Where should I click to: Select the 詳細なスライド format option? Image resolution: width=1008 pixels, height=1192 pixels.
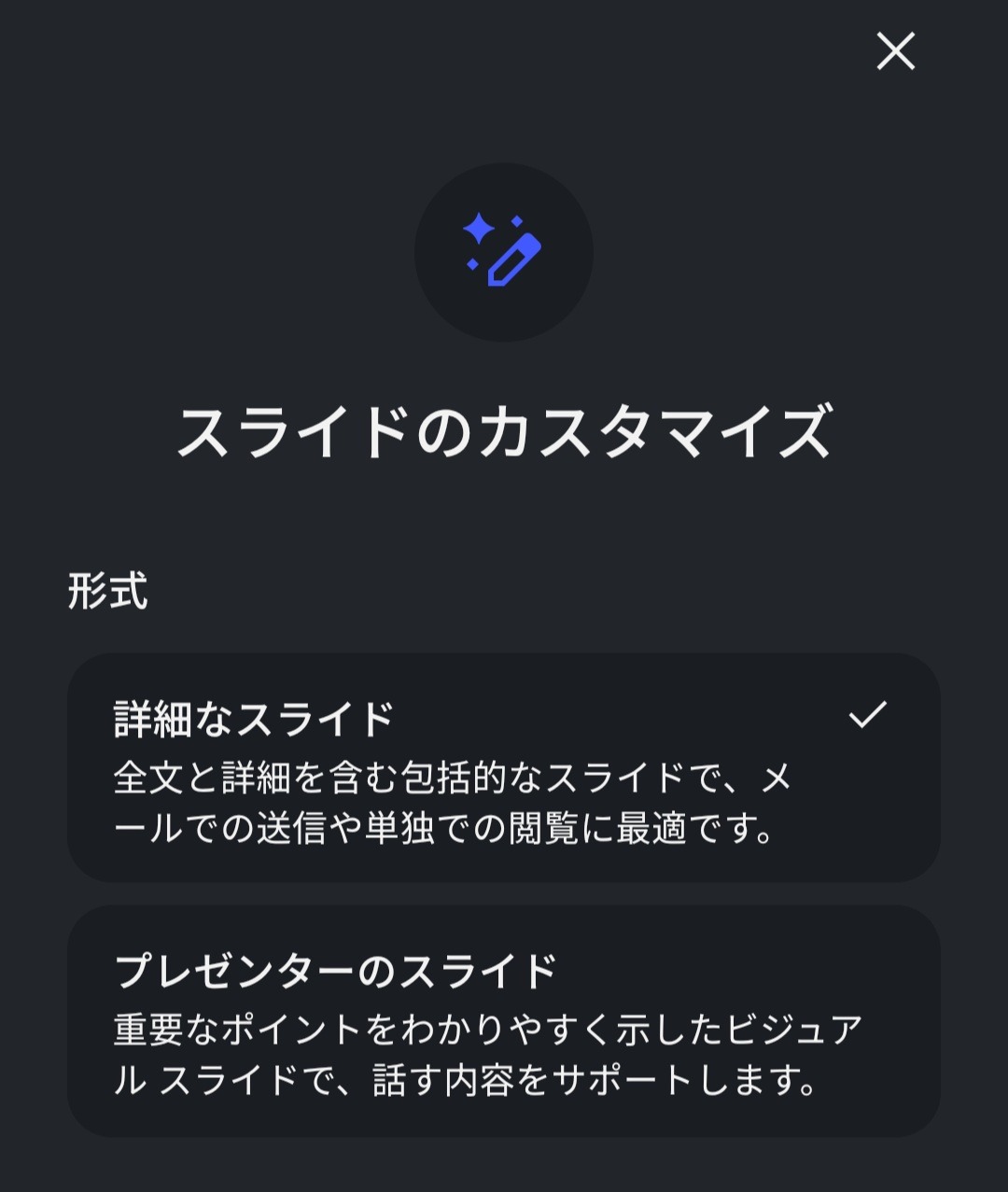503,767
